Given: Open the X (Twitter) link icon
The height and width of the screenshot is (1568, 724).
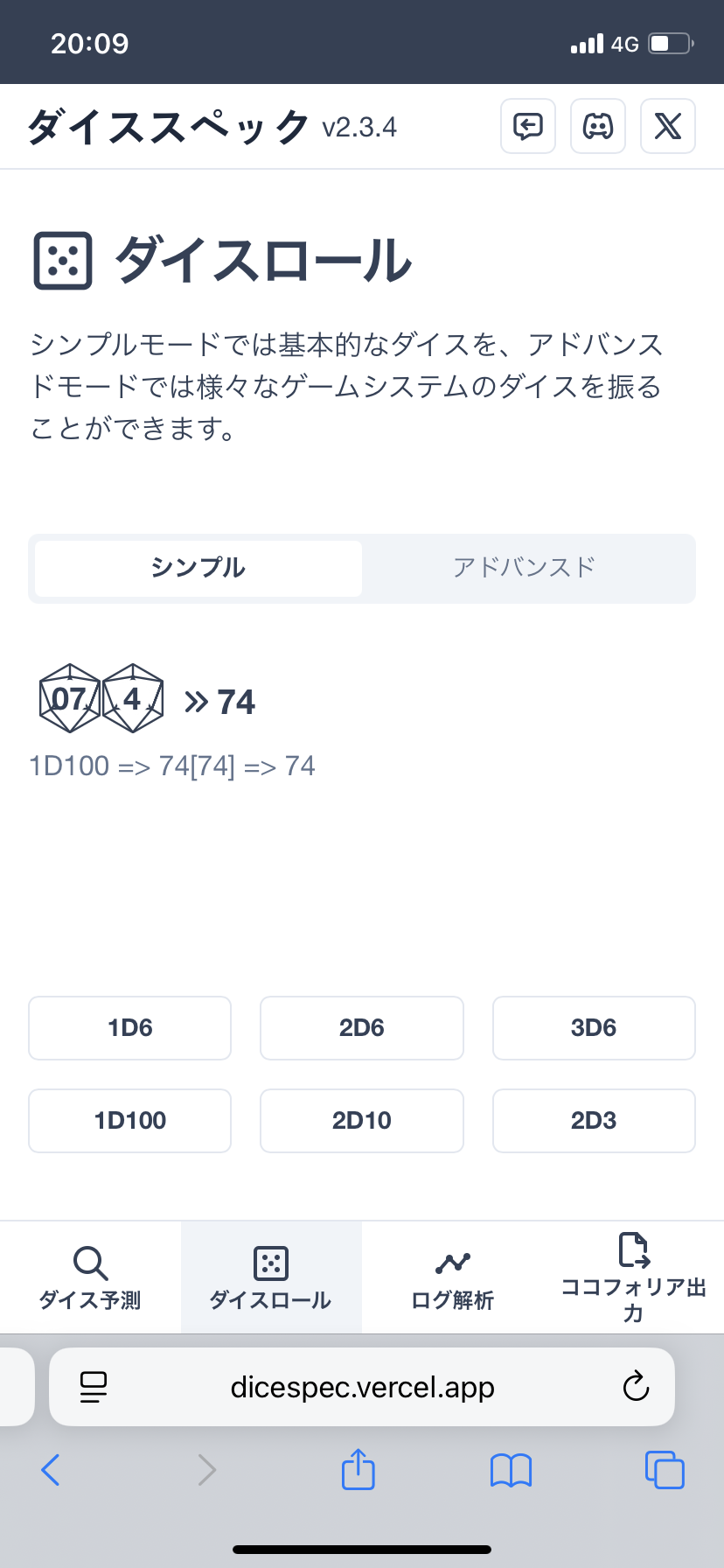Looking at the screenshot, I should (668, 127).
